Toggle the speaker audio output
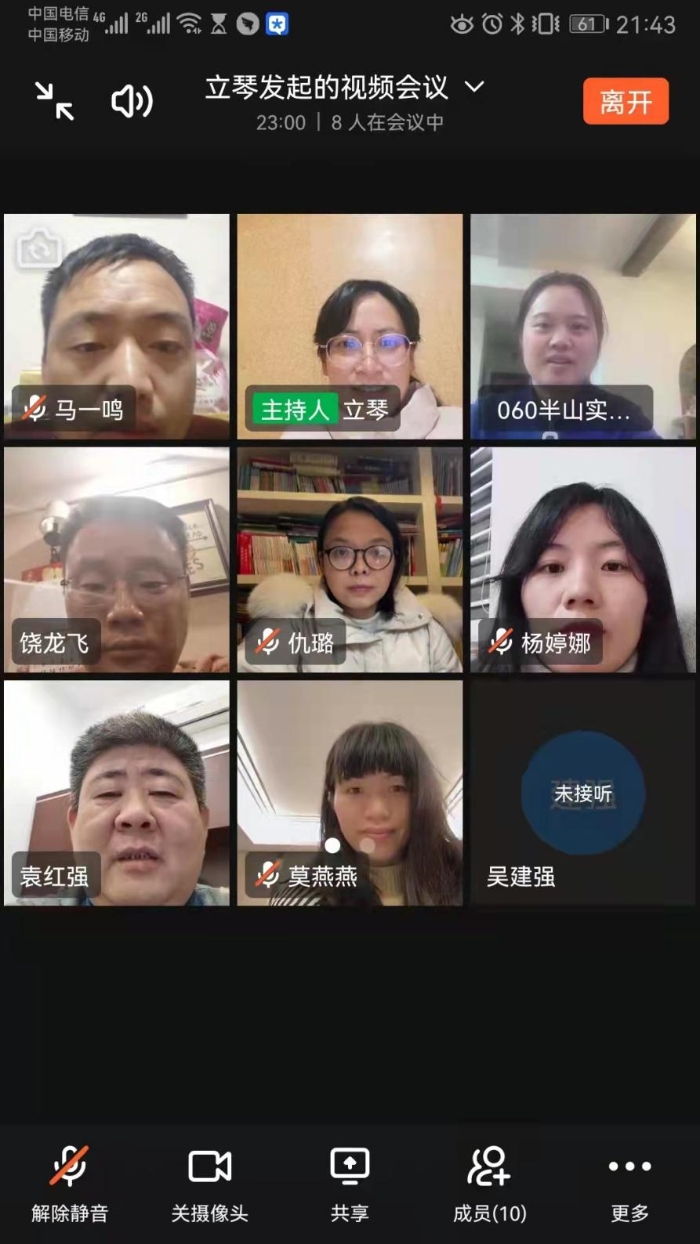Viewport: 700px width, 1244px height. click(x=131, y=102)
